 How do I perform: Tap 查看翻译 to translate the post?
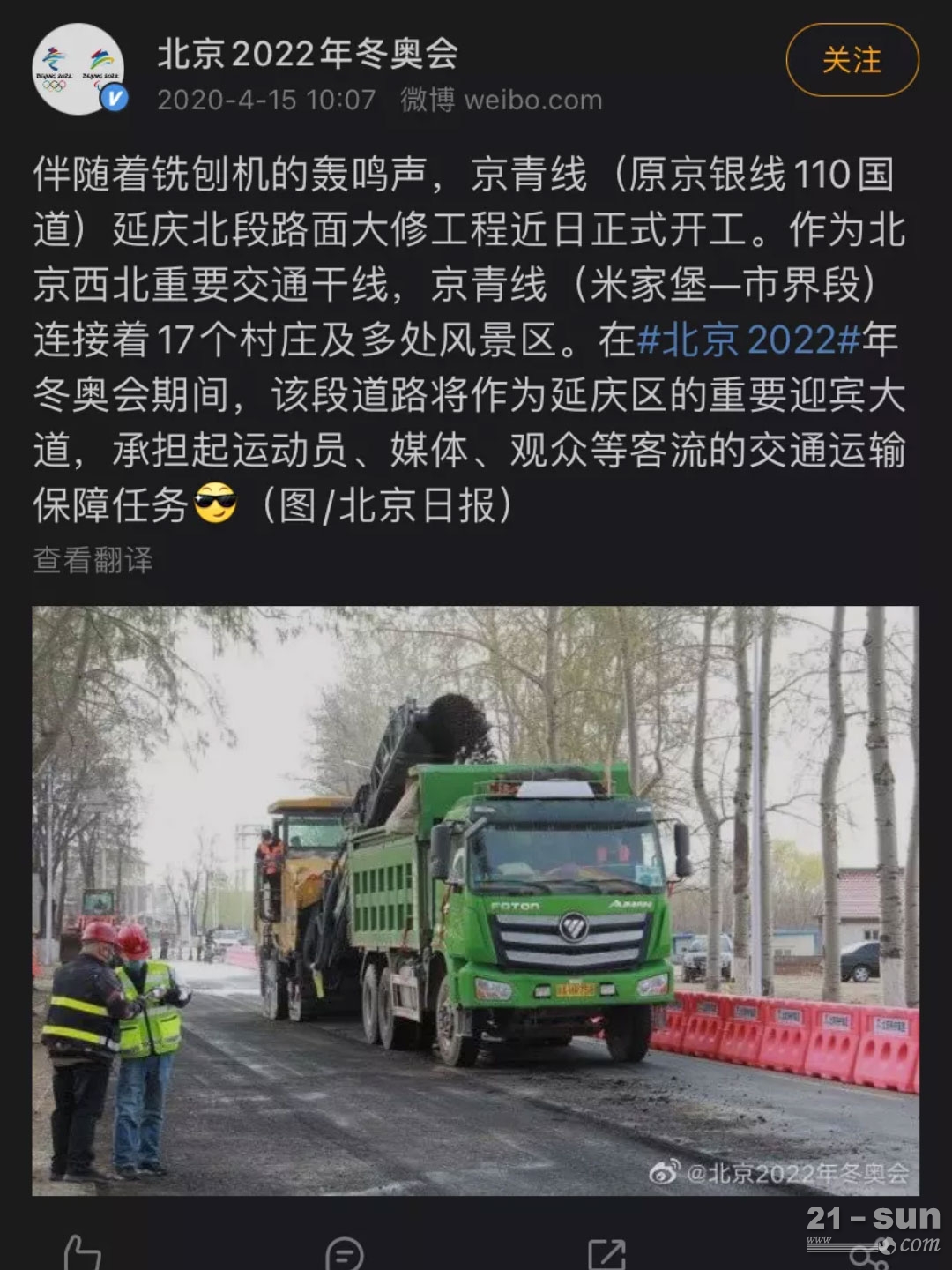tap(93, 560)
